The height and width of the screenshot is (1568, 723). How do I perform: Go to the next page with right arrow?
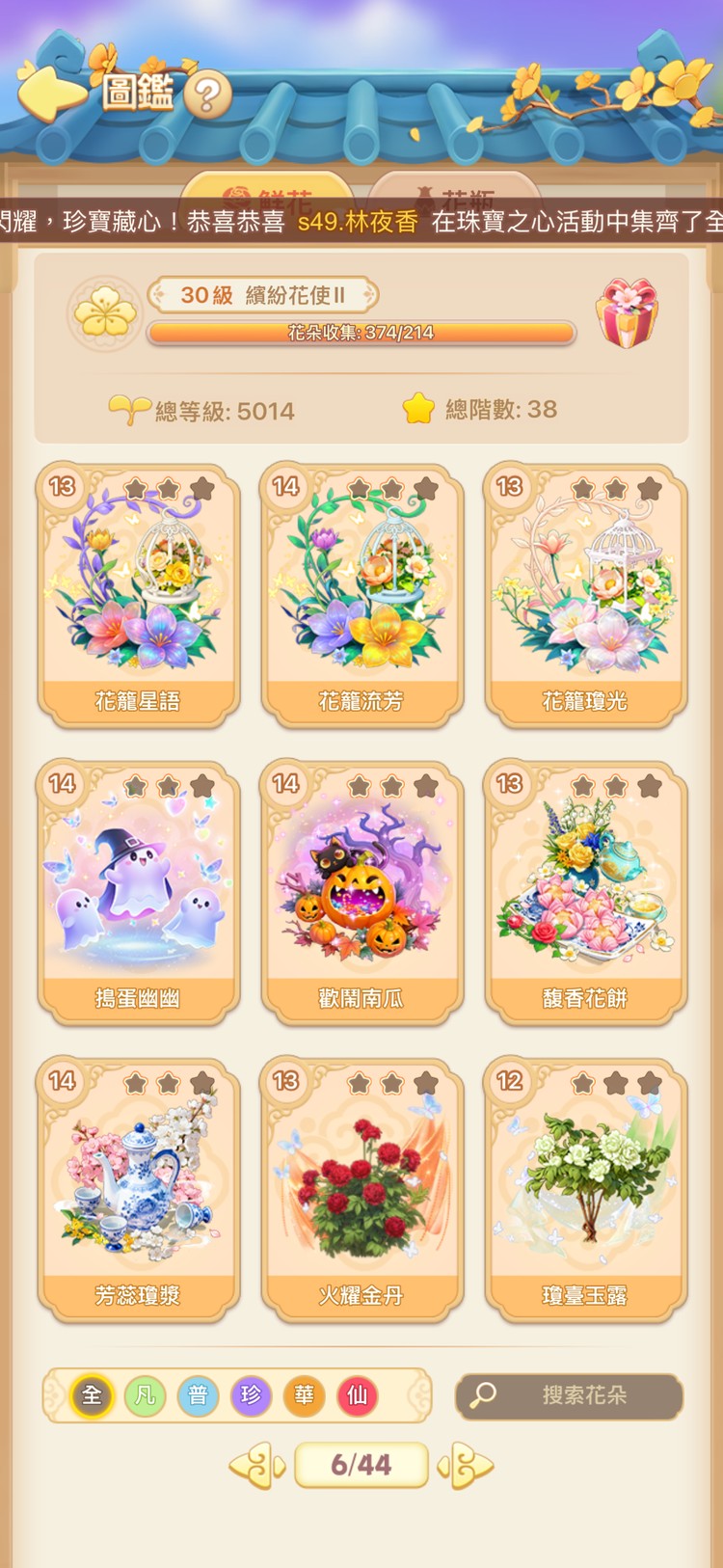468,1465
